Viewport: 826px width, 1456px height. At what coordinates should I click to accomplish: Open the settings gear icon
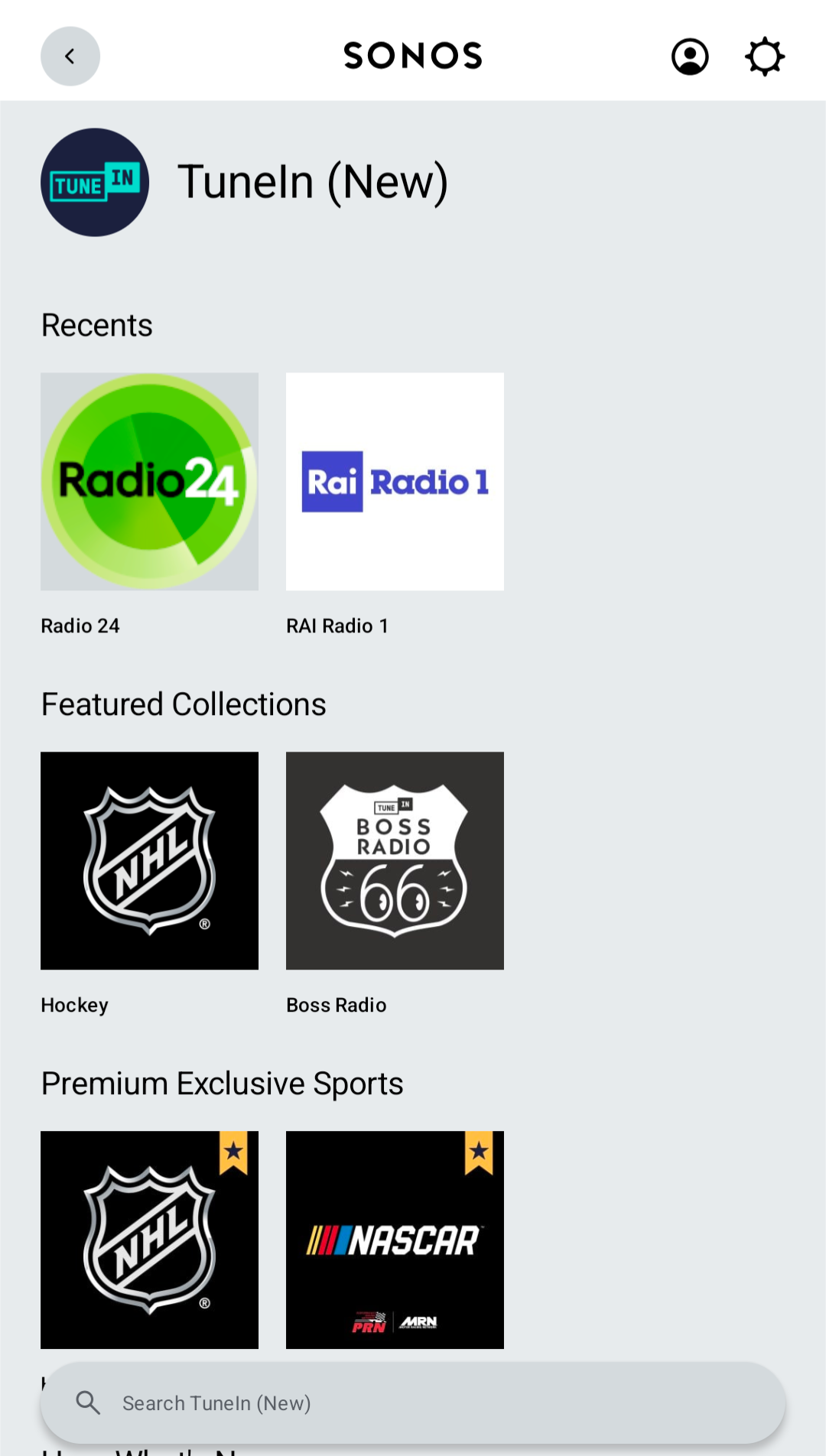tap(765, 57)
